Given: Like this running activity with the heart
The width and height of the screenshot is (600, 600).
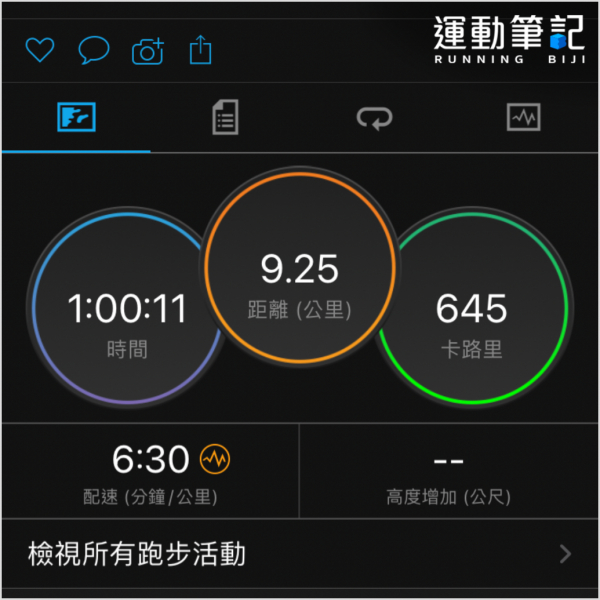Looking at the screenshot, I should pos(39,50).
